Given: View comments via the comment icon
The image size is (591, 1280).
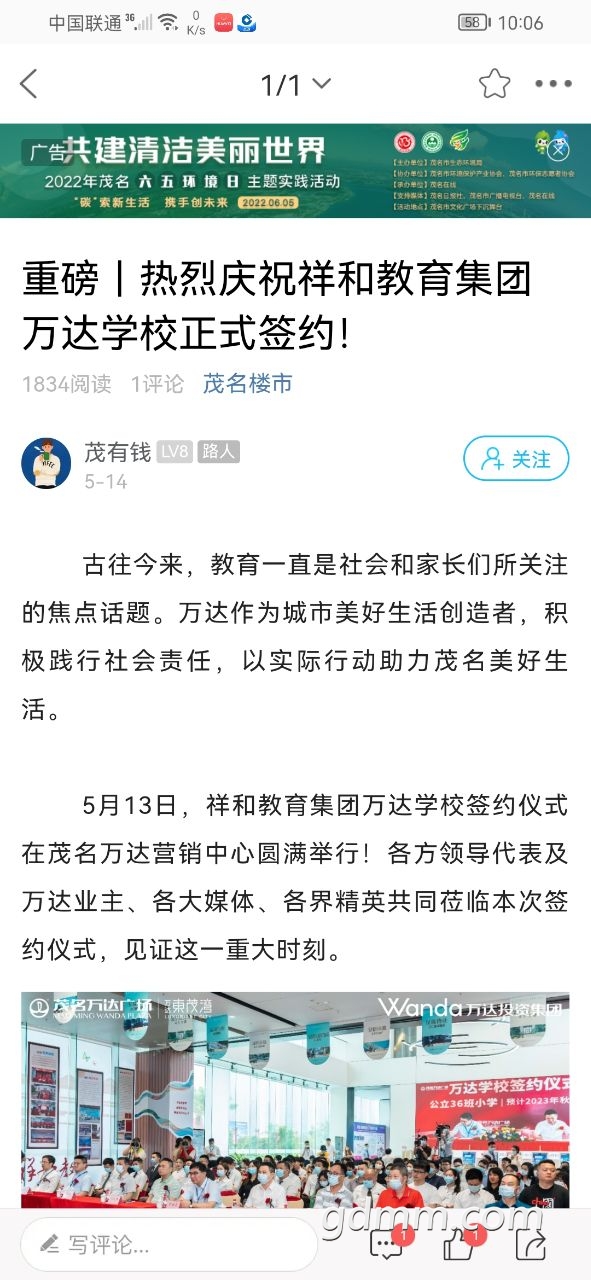Looking at the screenshot, I should 388,1244.
